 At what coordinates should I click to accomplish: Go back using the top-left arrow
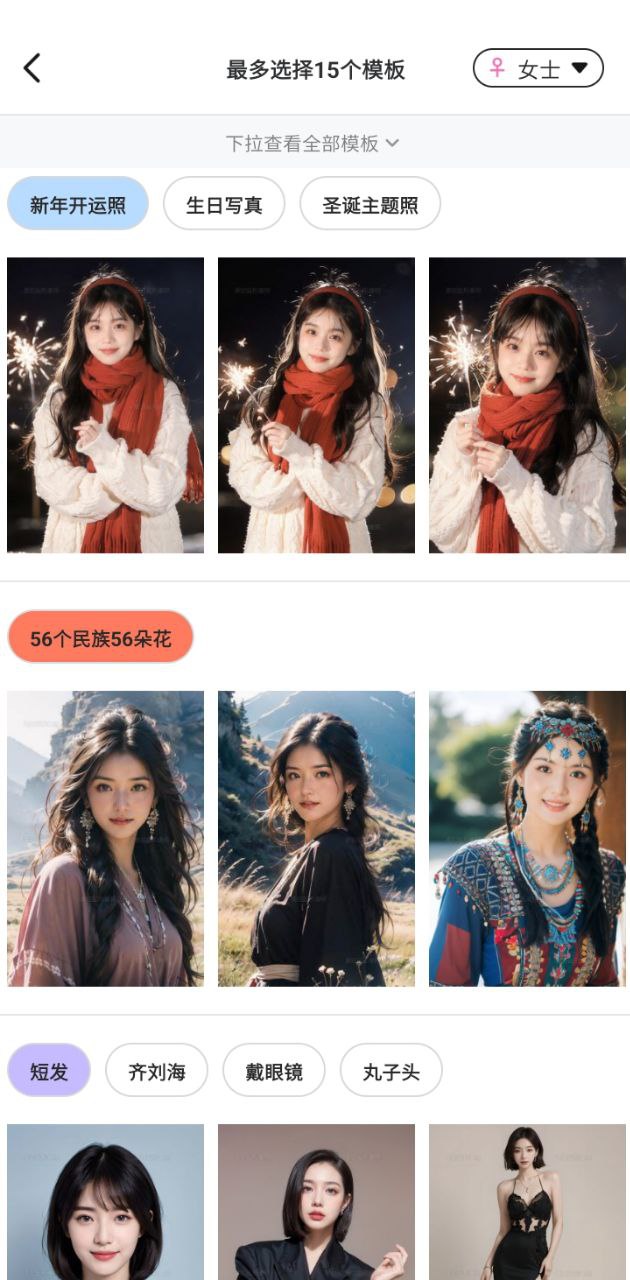point(32,68)
